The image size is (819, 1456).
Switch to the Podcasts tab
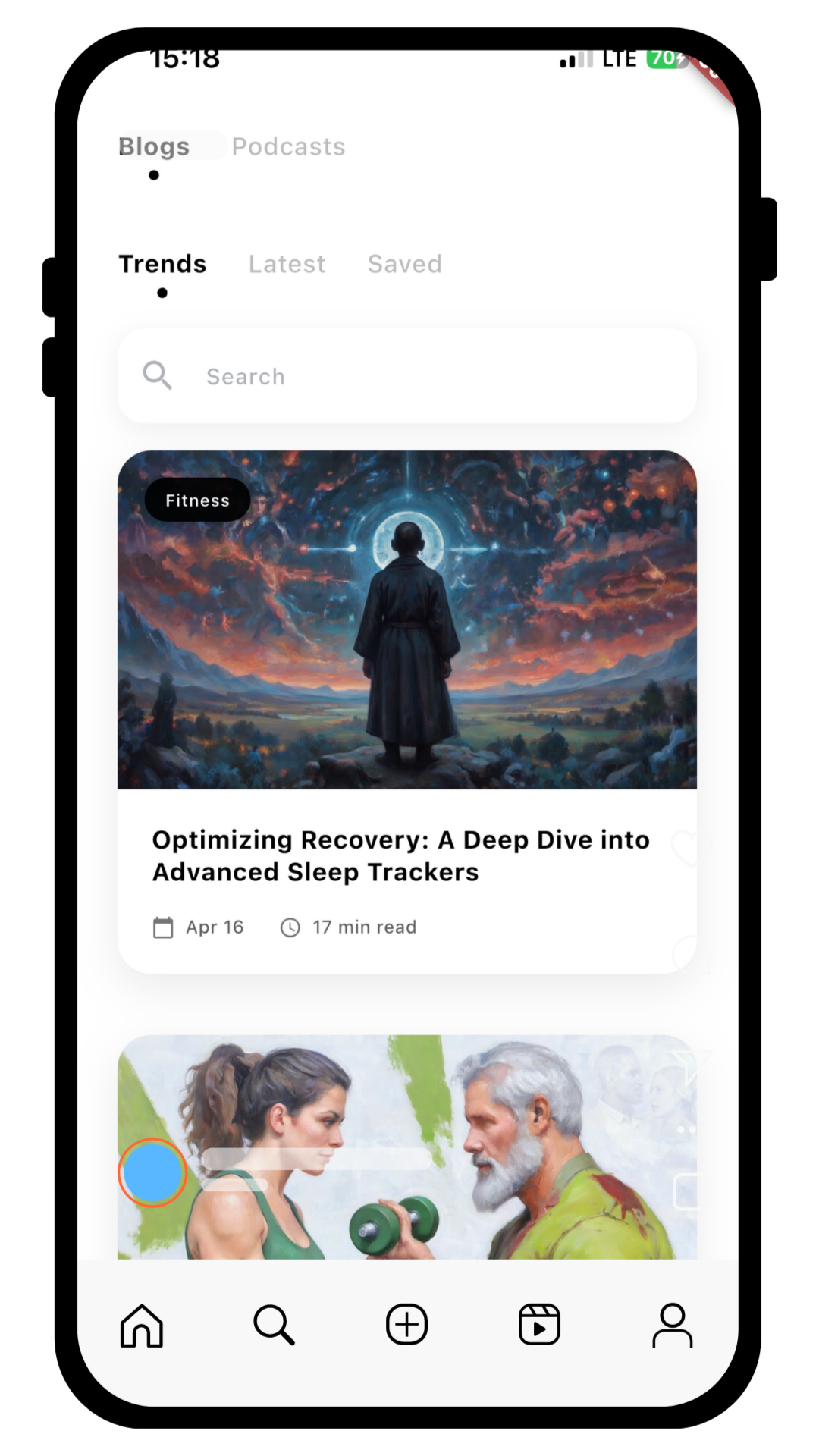[x=288, y=146]
